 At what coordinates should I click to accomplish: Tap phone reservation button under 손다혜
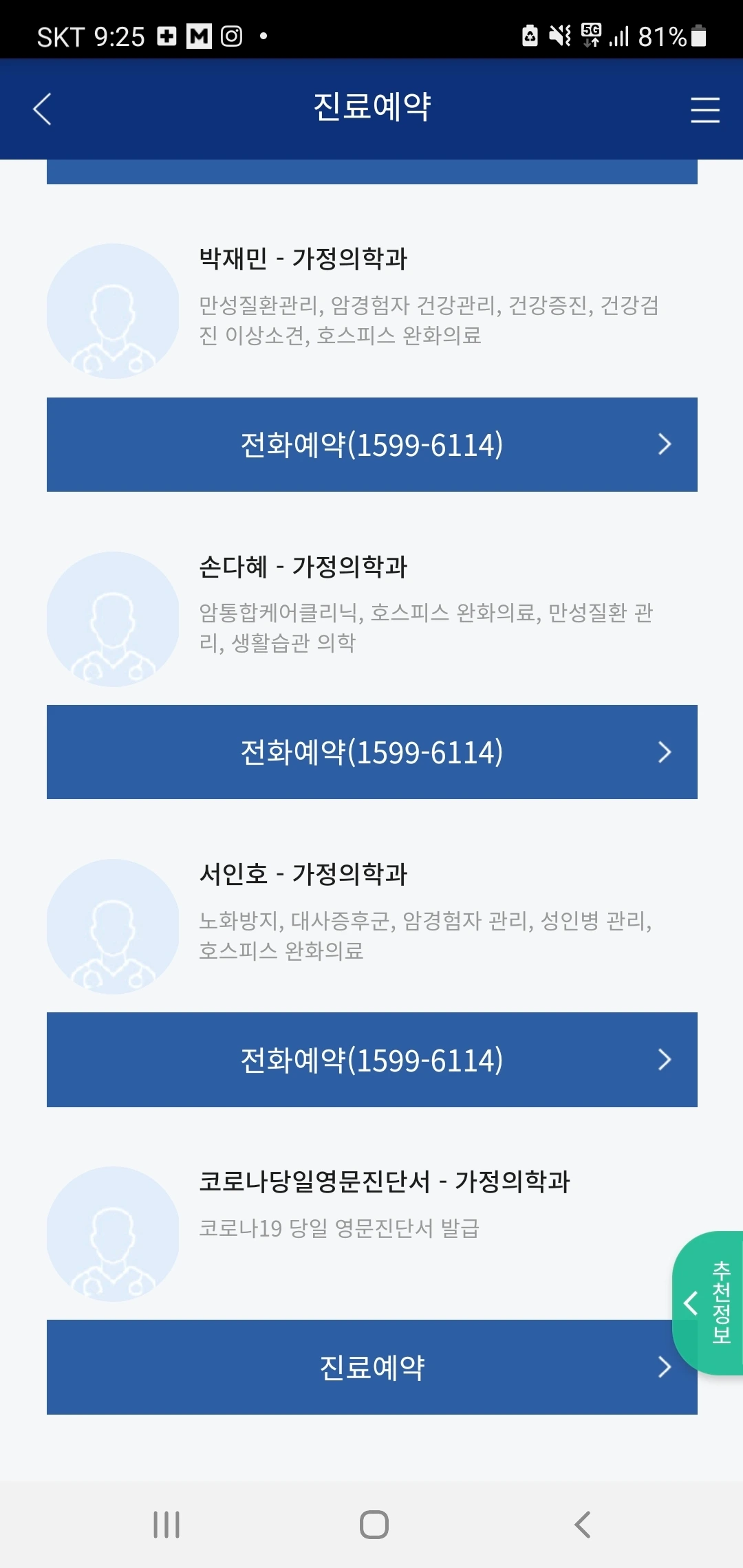[x=372, y=752]
